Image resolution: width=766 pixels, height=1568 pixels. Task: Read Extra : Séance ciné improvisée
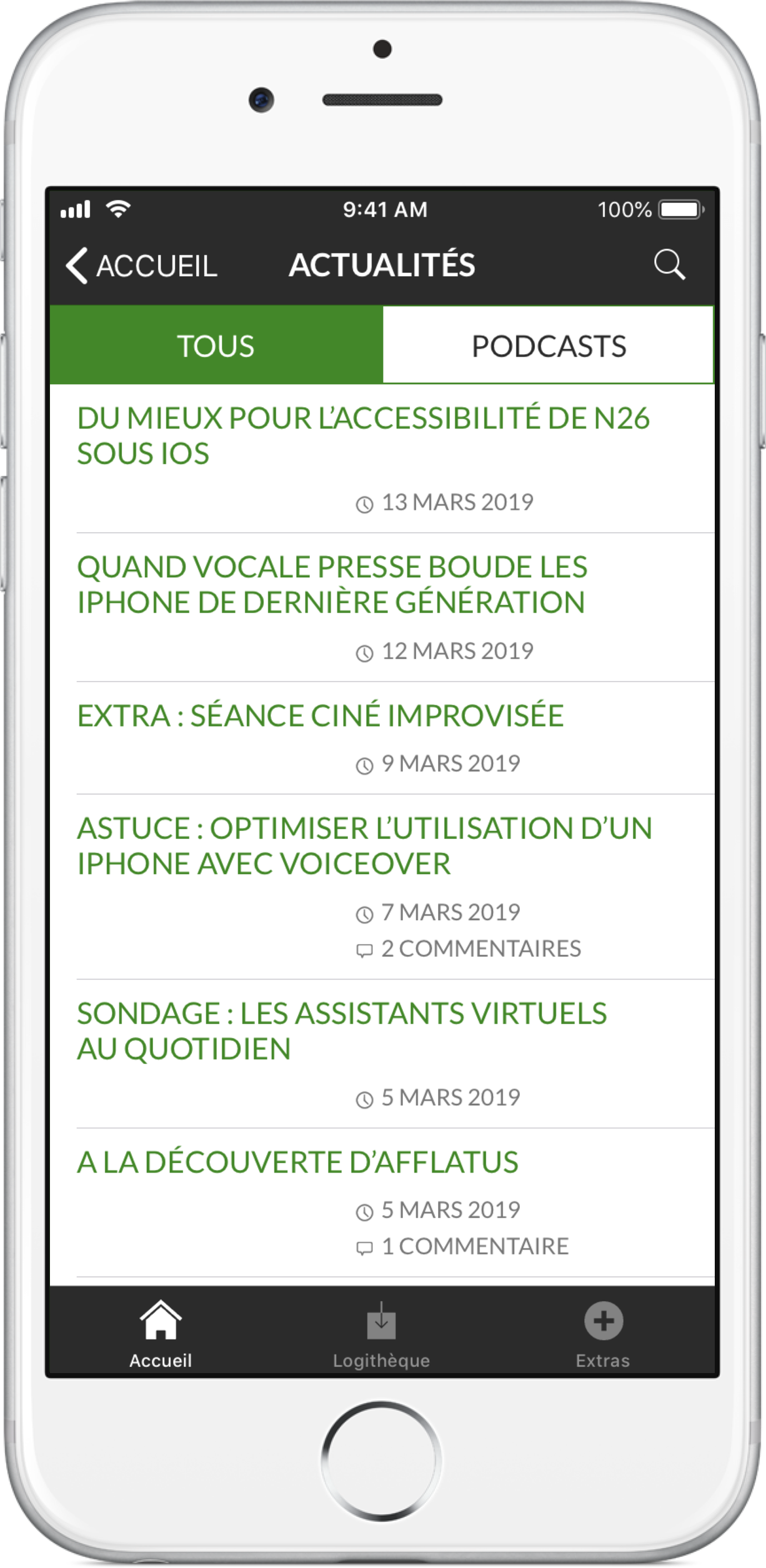320,716
